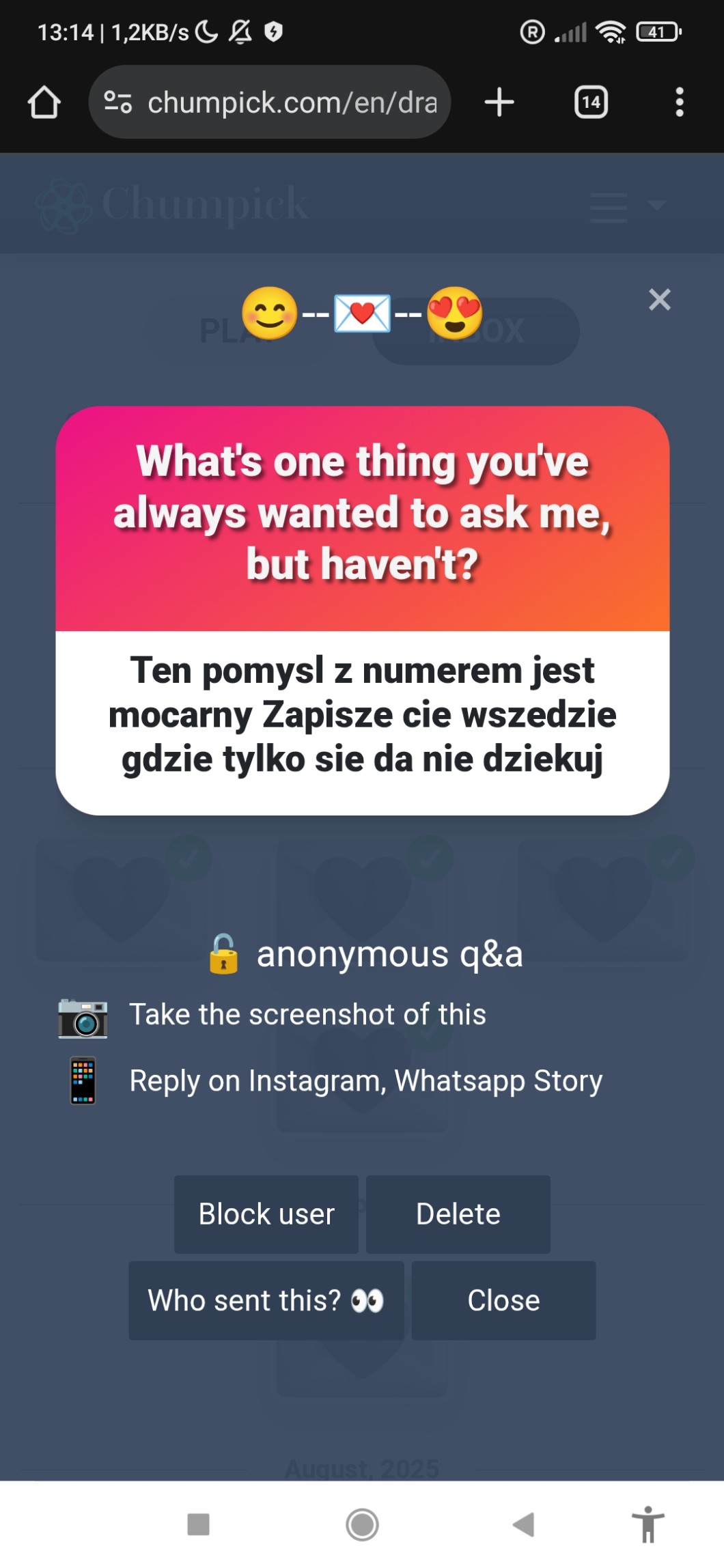Open a new browser tab

point(499,102)
